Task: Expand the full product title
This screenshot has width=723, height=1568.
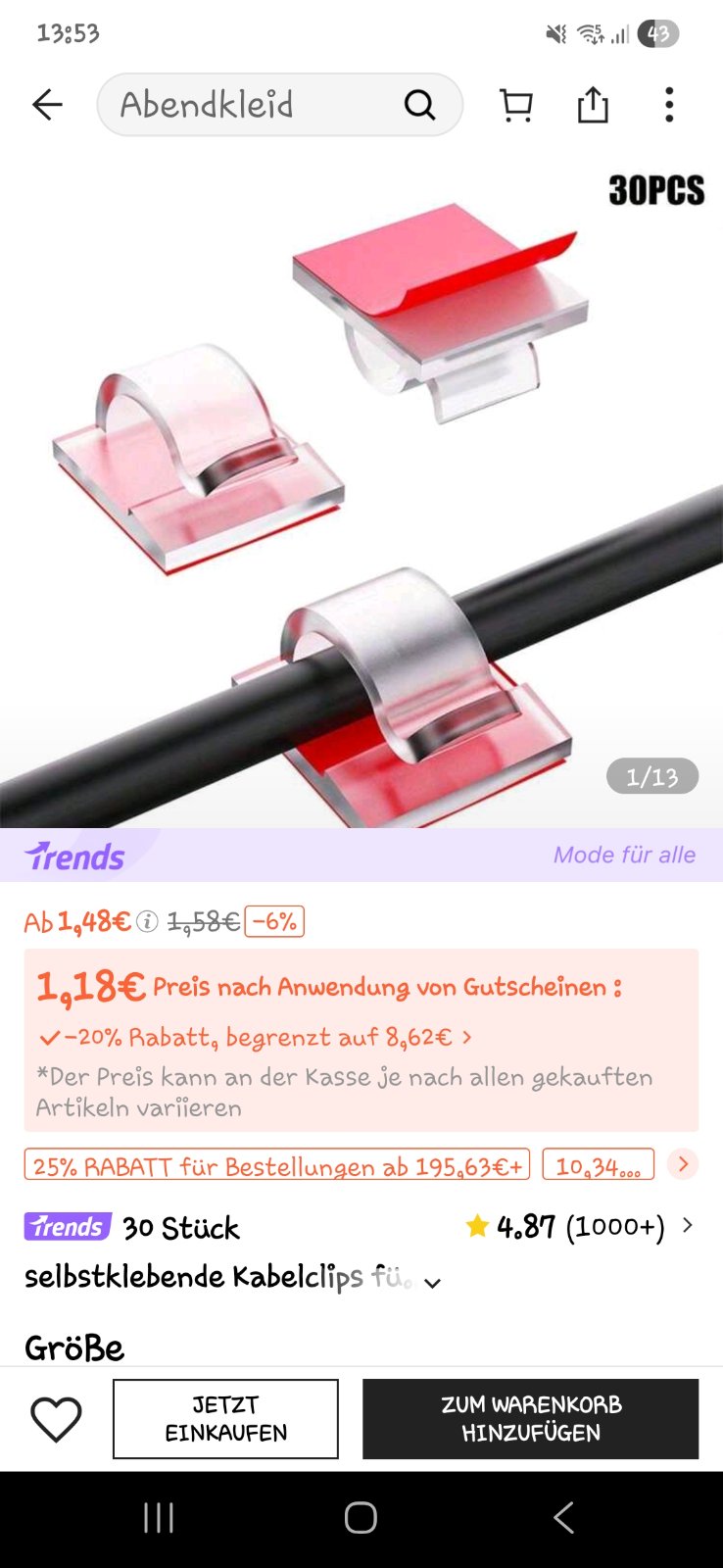Action: coord(432,1283)
